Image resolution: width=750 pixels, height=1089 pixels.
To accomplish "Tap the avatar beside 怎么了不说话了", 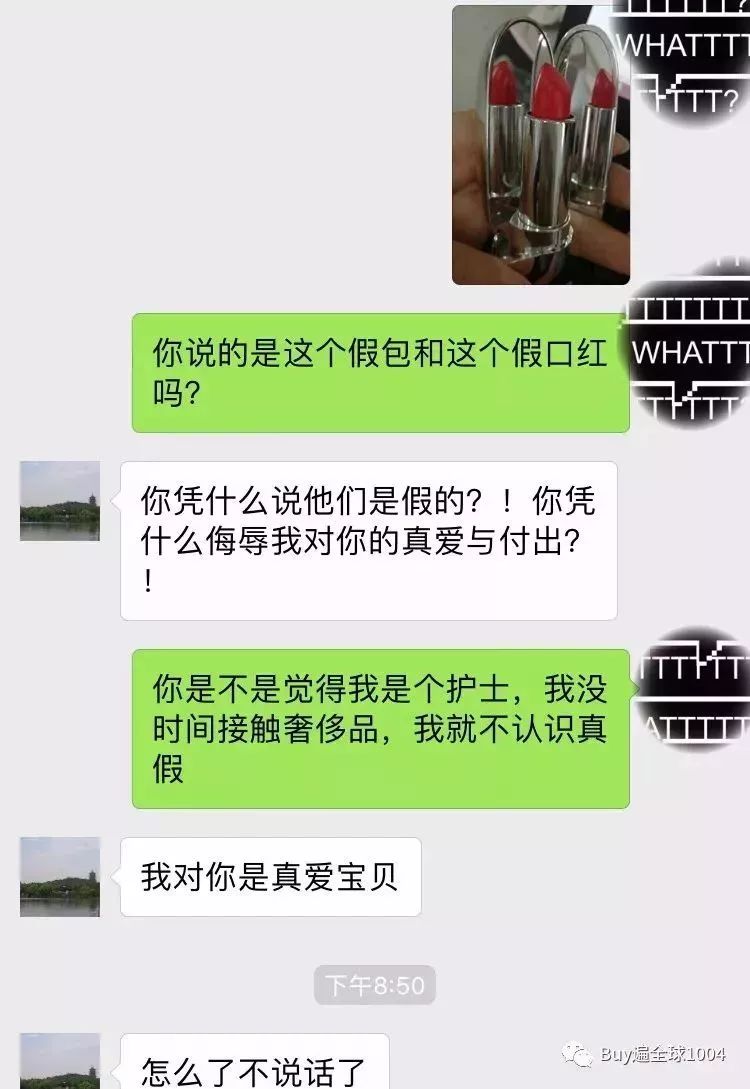I will coord(60,1065).
